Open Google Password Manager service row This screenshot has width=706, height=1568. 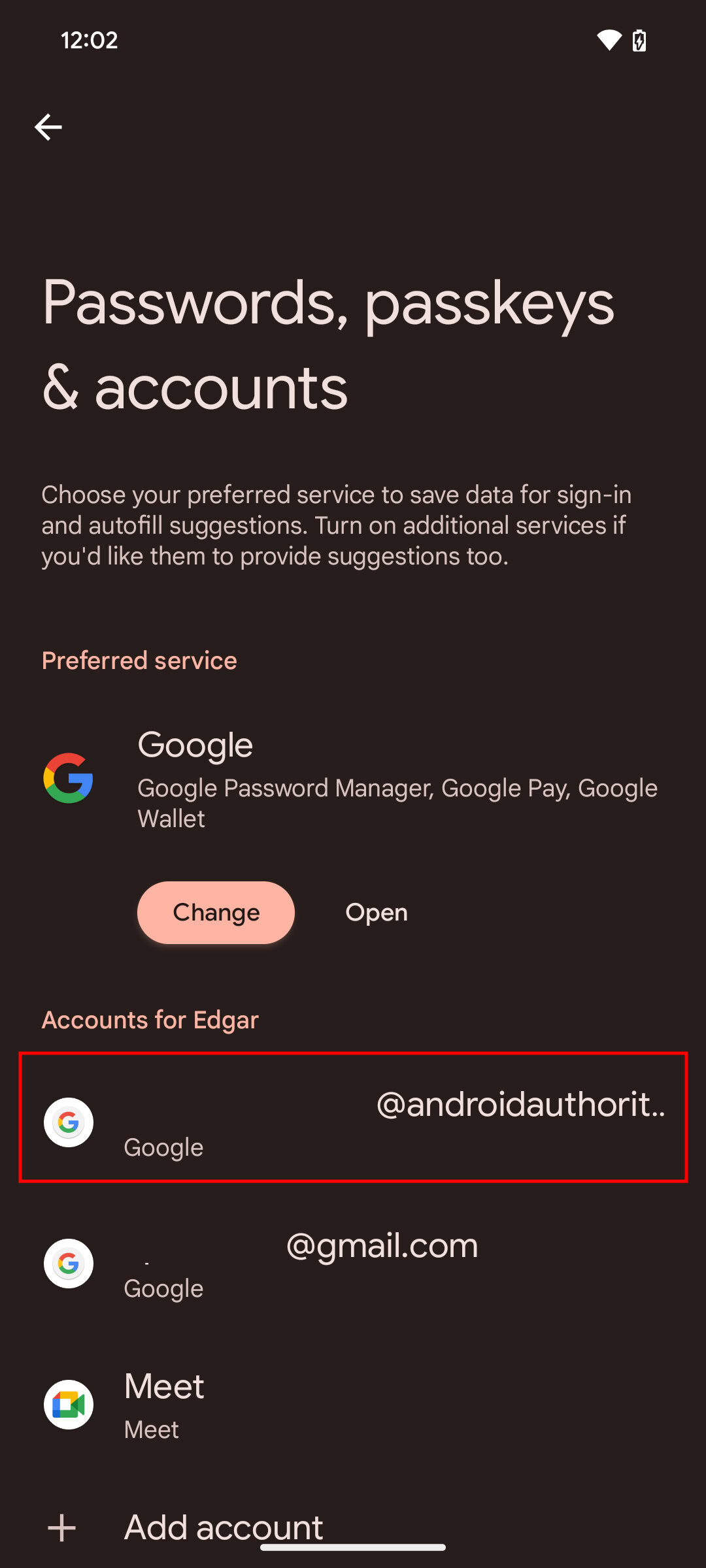[x=353, y=779]
